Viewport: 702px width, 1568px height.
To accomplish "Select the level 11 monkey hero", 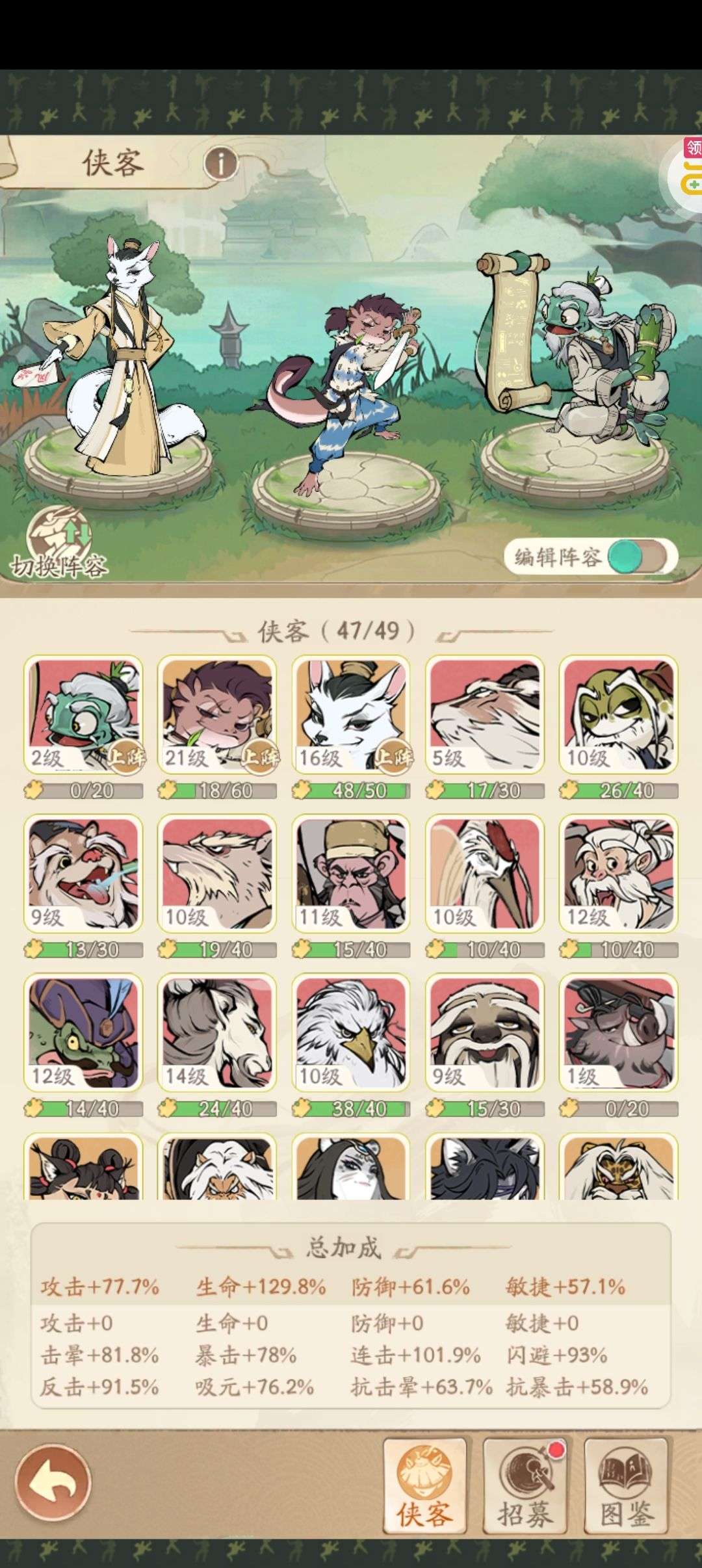I will coord(351,873).
